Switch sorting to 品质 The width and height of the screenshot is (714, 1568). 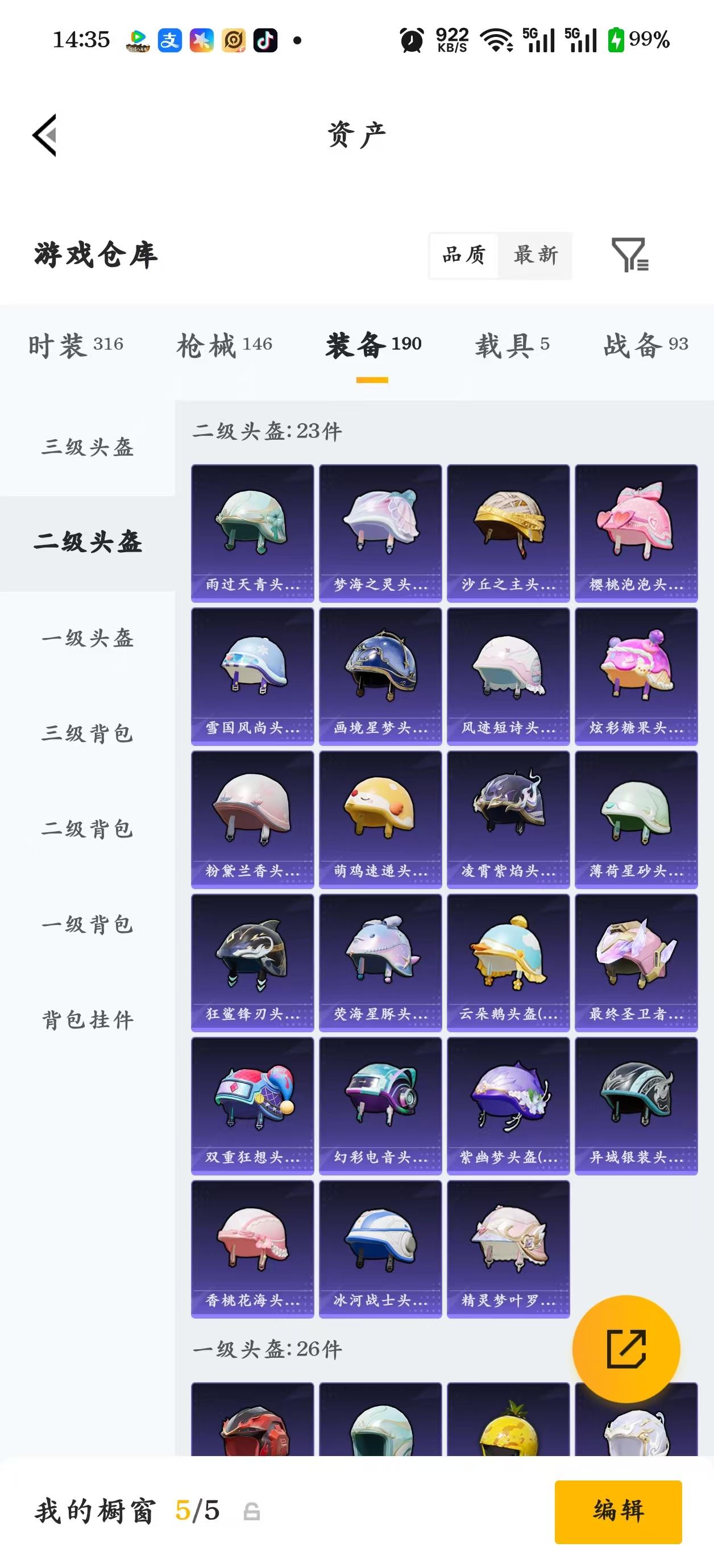[462, 256]
